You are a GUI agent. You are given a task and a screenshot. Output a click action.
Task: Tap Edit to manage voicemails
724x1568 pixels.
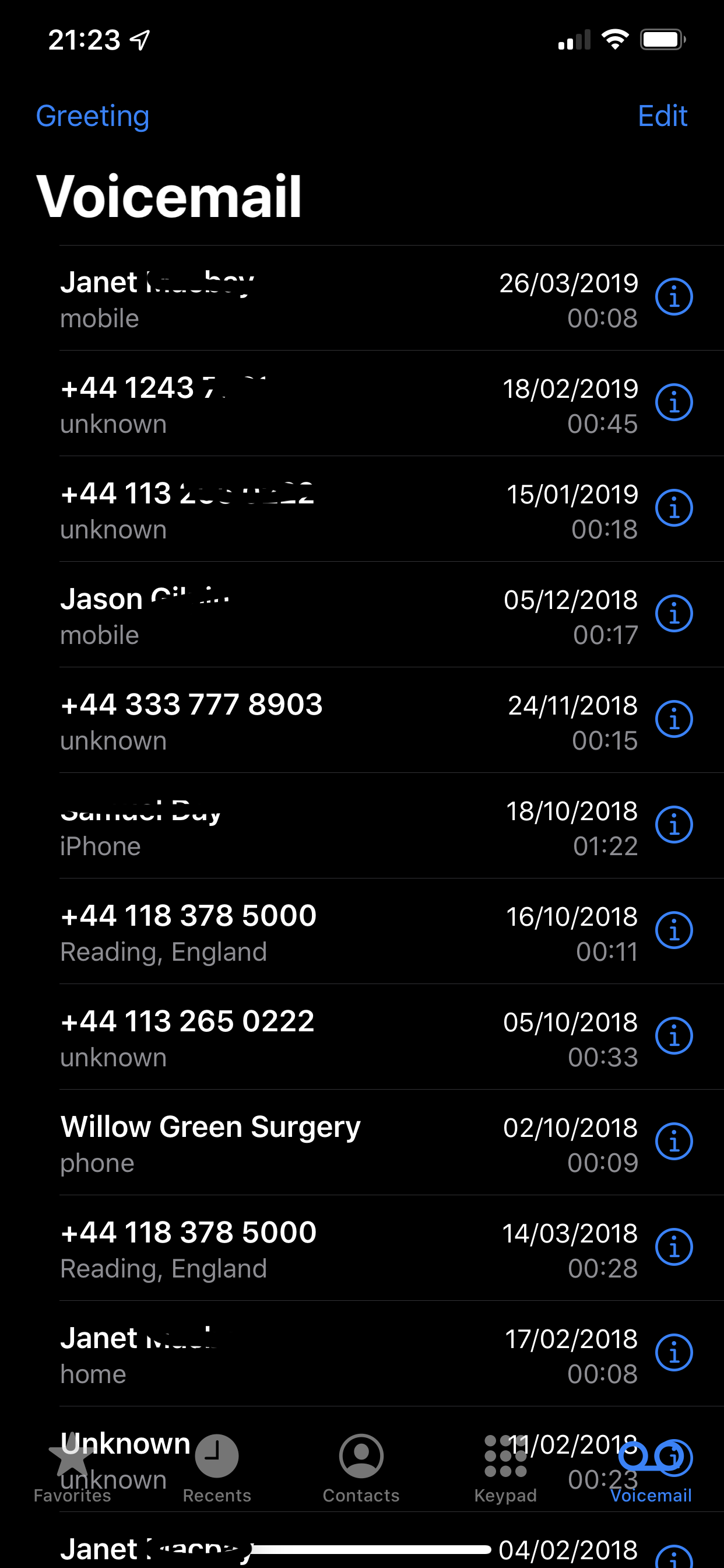coord(662,116)
